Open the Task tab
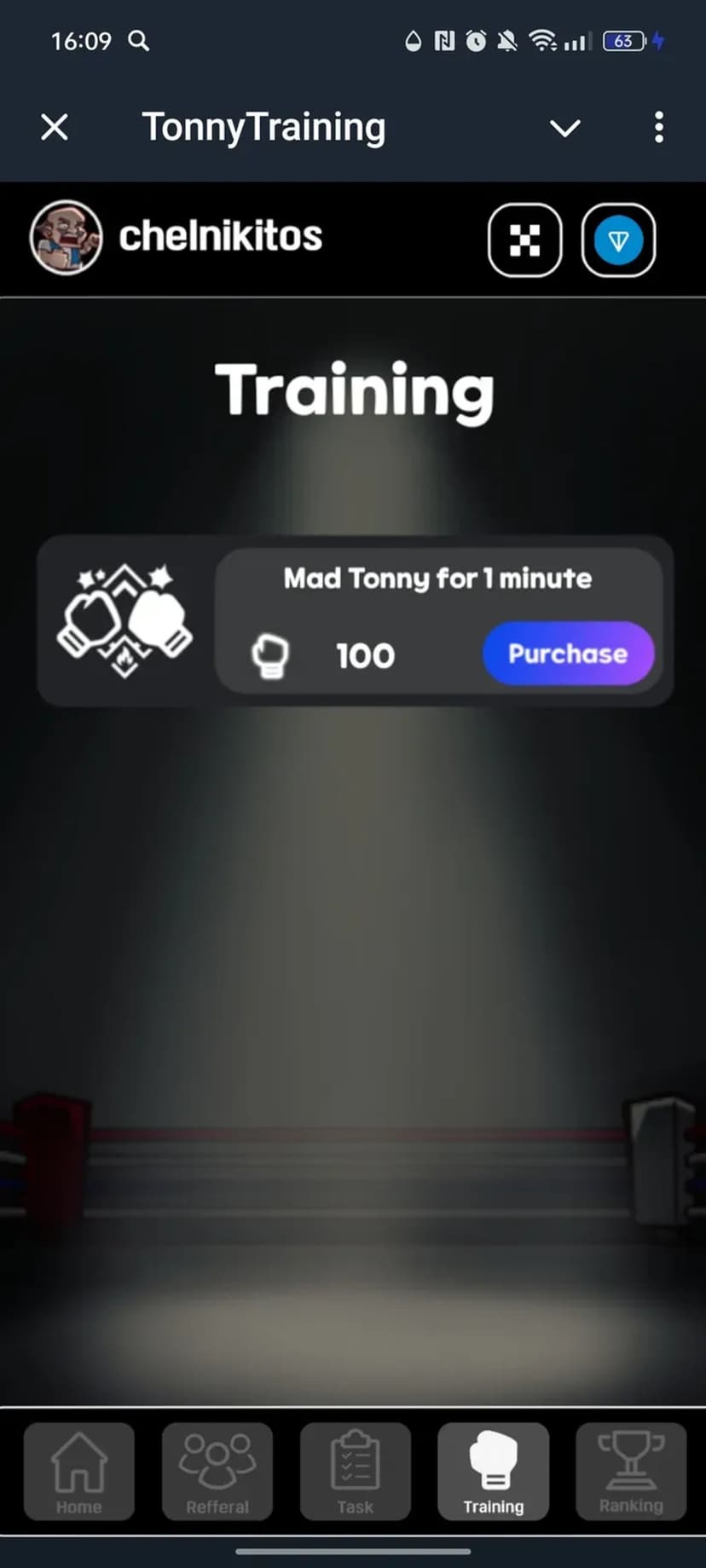Image resolution: width=706 pixels, height=1568 pixels. pos(355,1472)
